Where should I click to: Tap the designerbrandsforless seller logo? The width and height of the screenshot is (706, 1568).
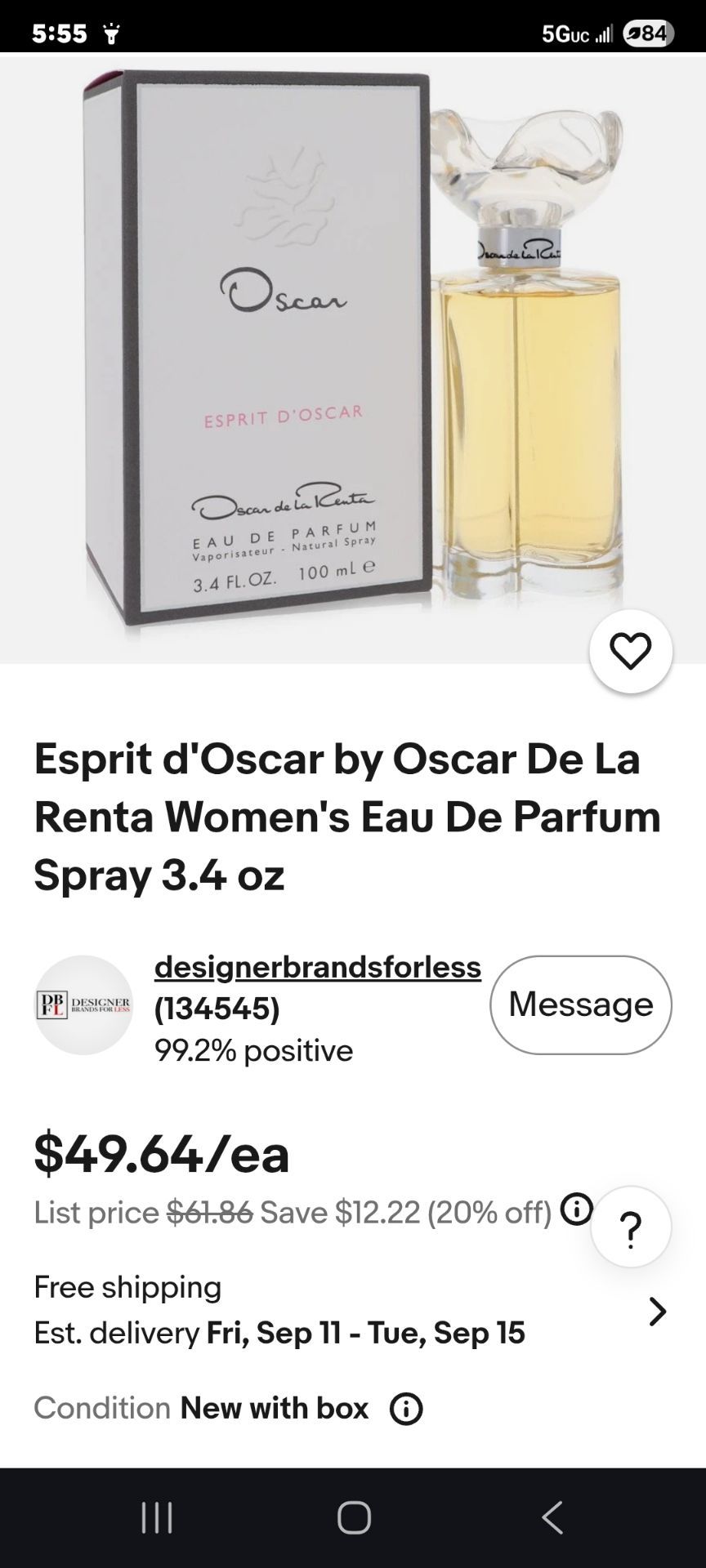(83, 1004)
